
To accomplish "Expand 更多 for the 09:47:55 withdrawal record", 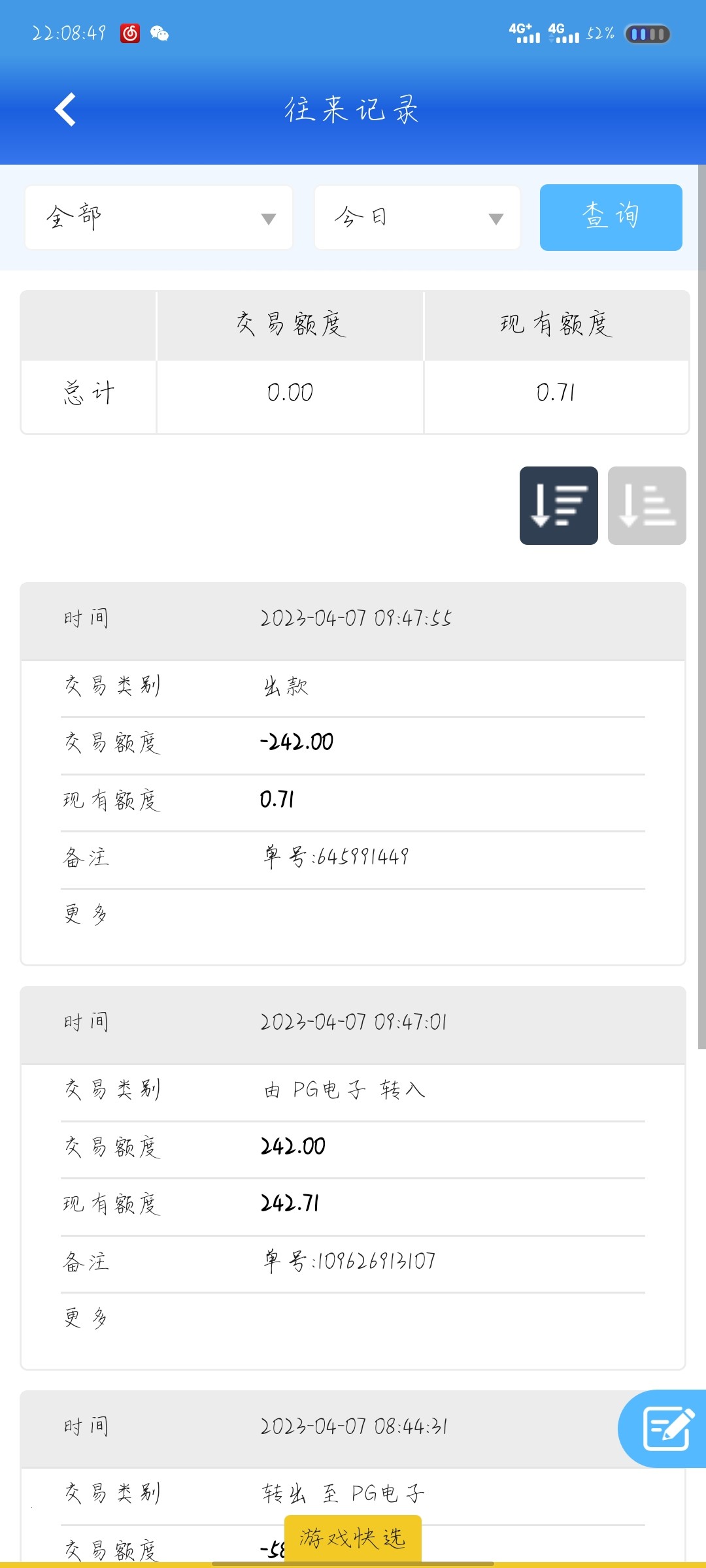I will [x=86, y=914].
